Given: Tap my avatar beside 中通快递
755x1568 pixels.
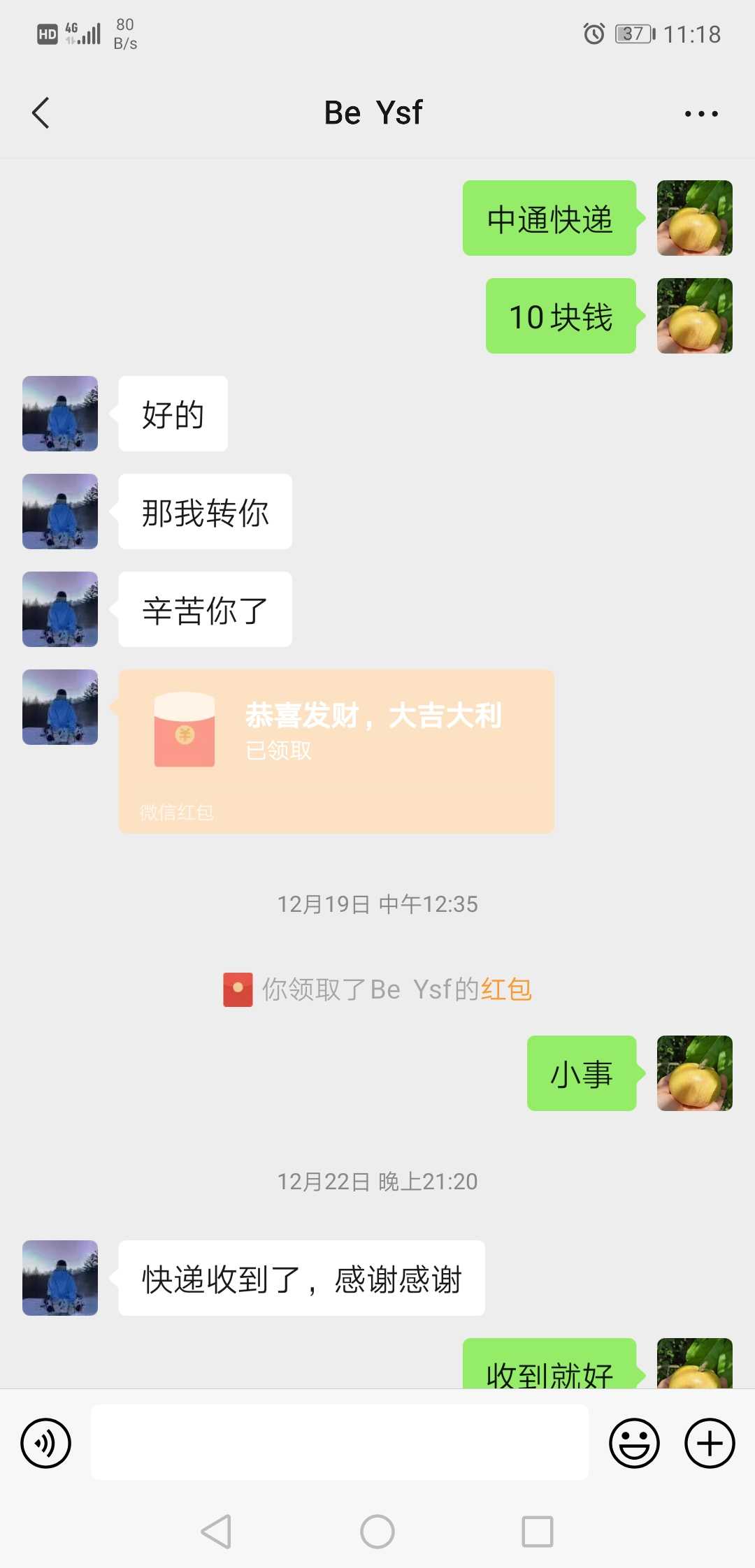Looking at the screenshot, I should coord(695,218).
